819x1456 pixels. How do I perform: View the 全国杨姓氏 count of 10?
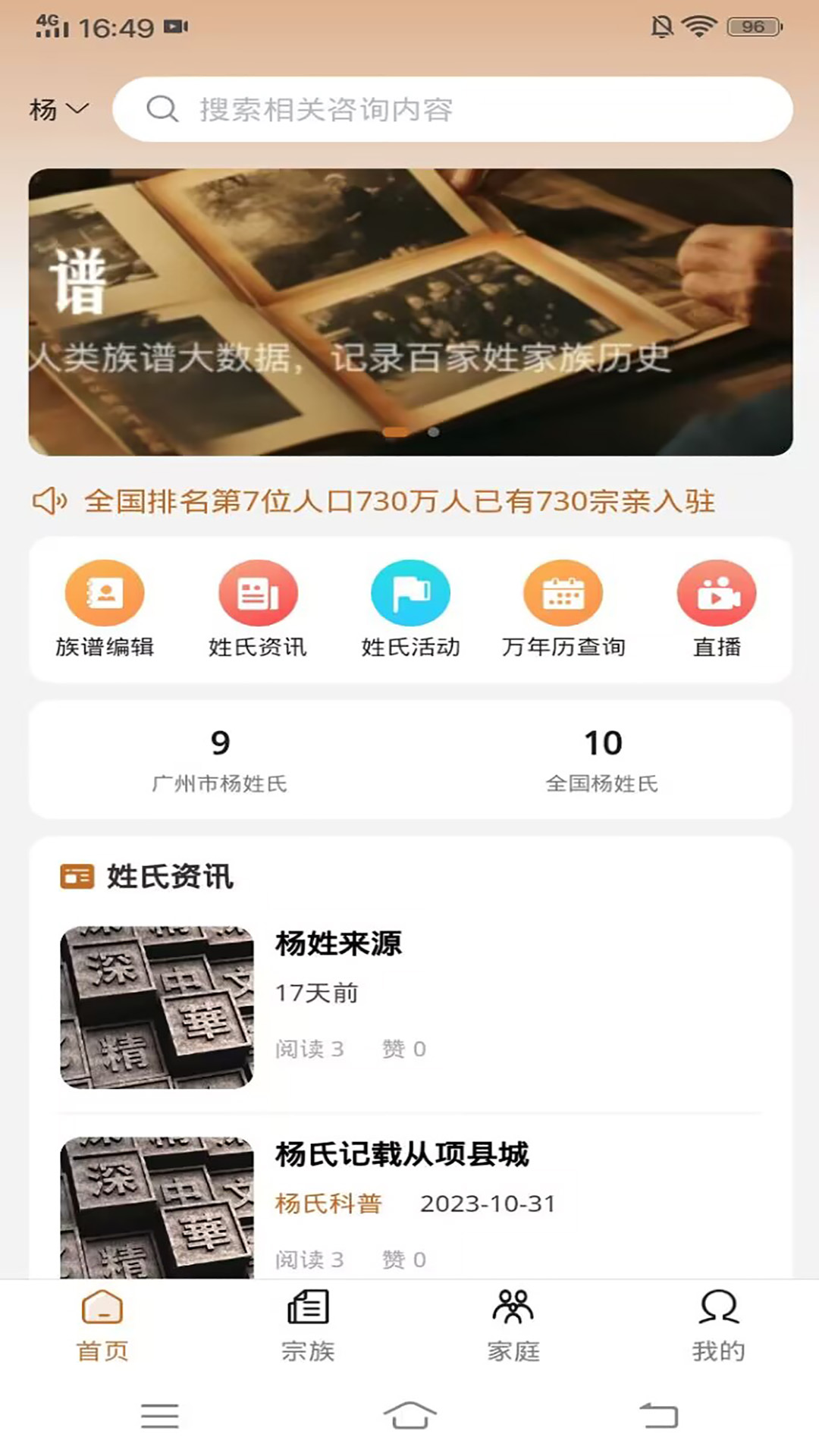[x=603, y=758]
